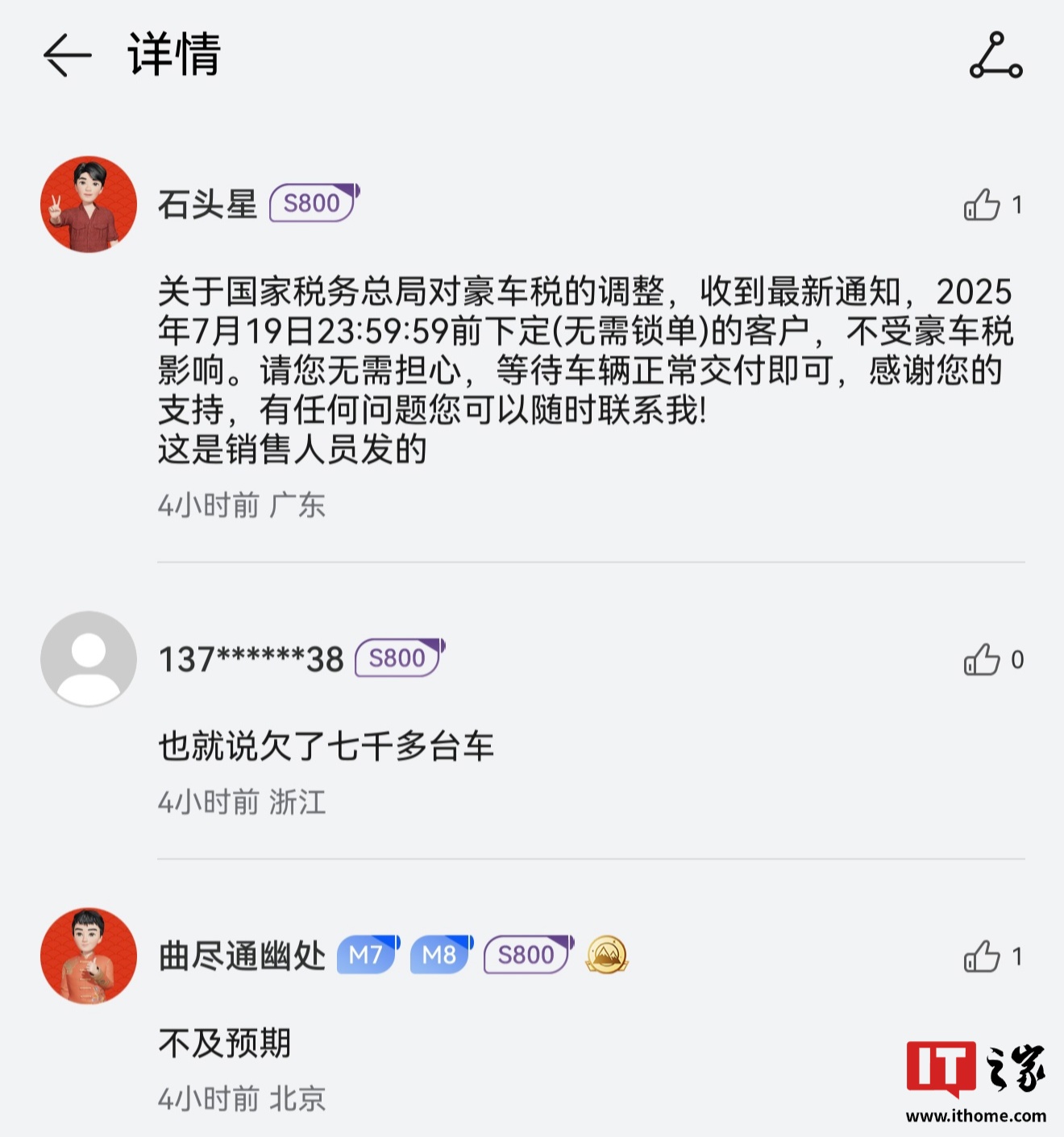Tap the username 曲尽通幽处
1064x1137 pixels.
pyautogui.click(x=242, y=956)
